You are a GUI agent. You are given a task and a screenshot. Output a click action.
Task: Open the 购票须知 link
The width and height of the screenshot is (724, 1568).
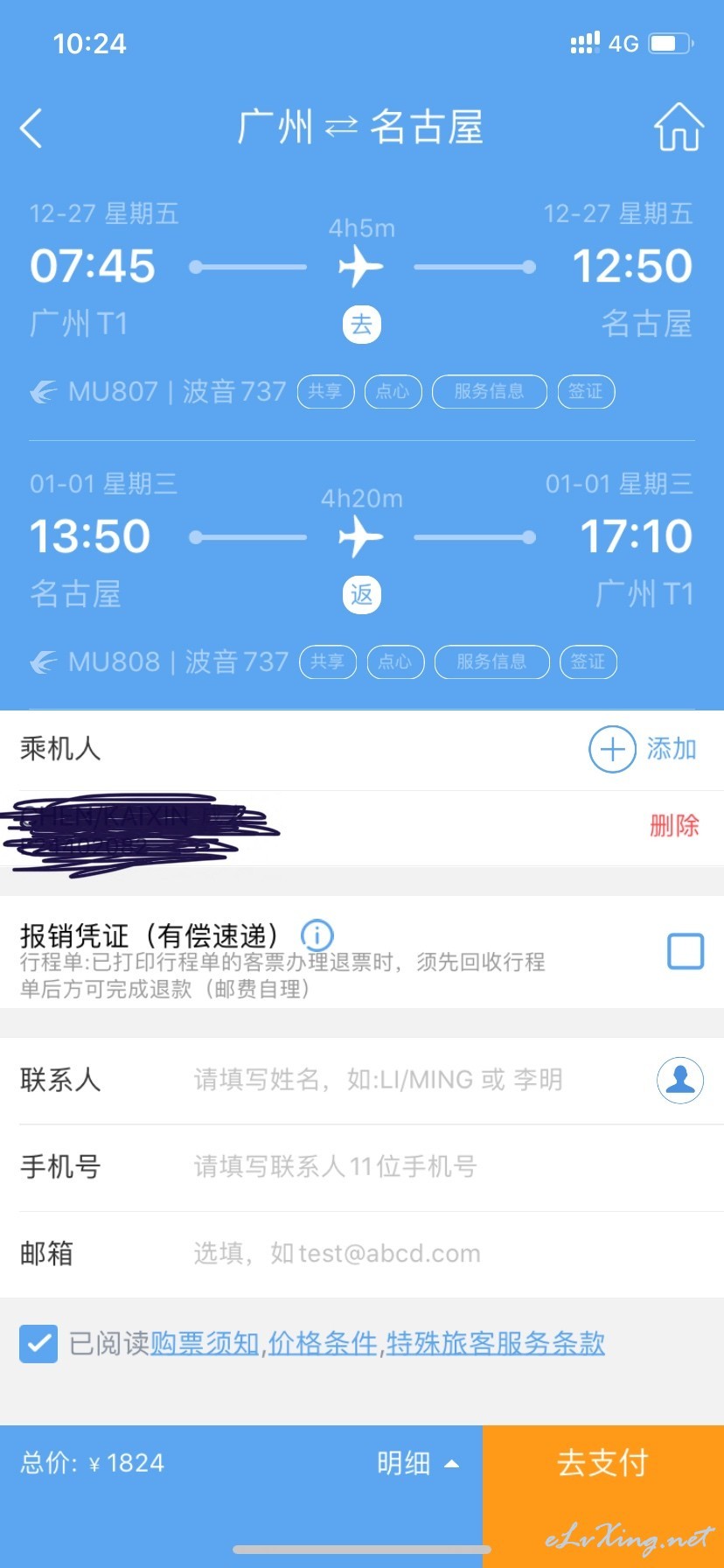[205, 1343]
